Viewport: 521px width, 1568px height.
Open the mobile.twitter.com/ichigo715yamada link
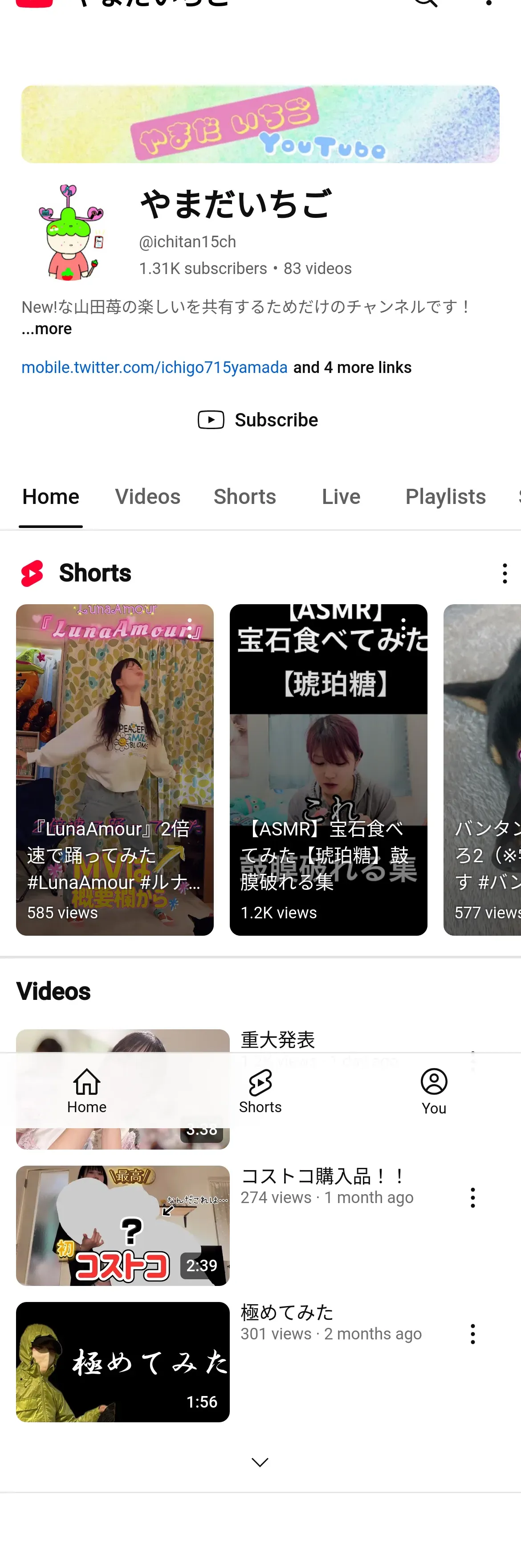point(155,368)
